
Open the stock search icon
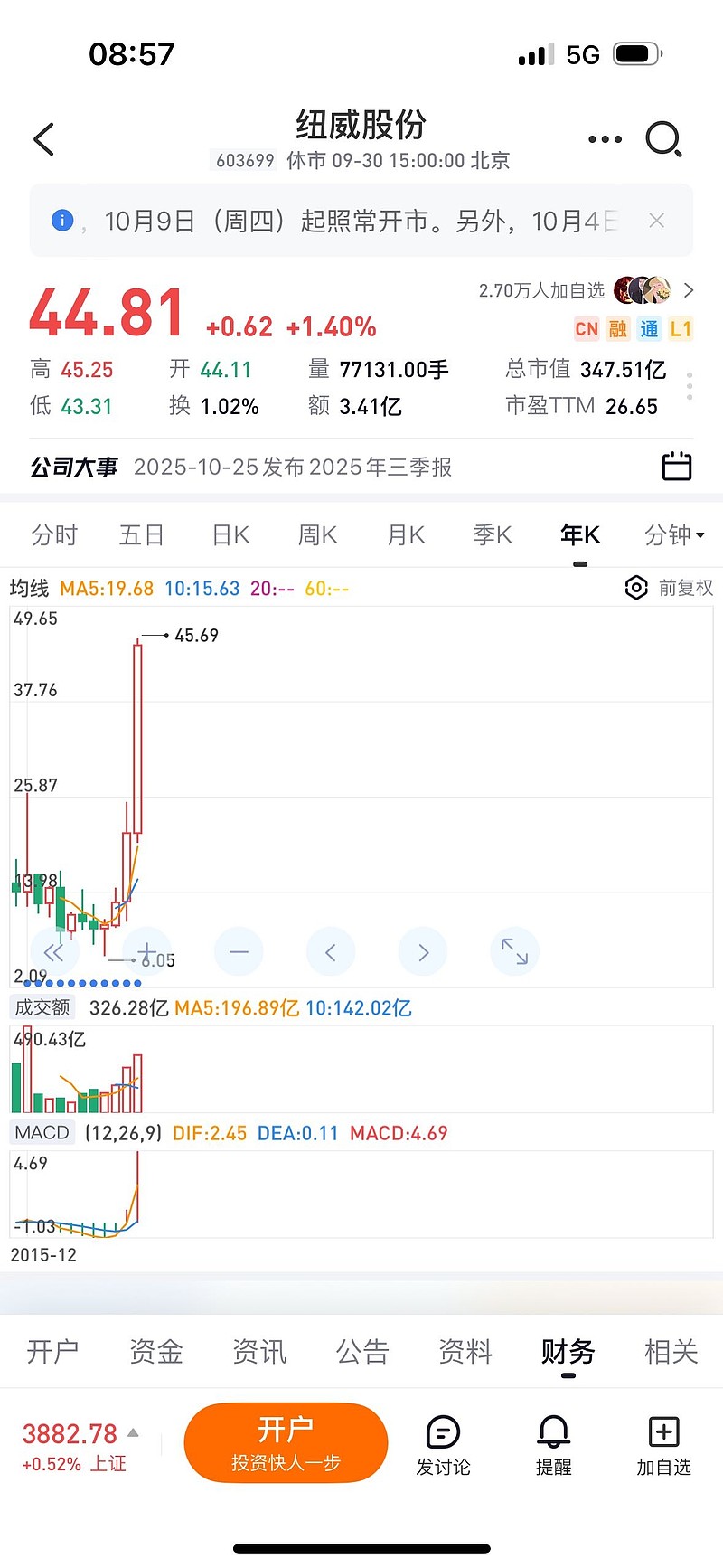[x=663, y=139]
